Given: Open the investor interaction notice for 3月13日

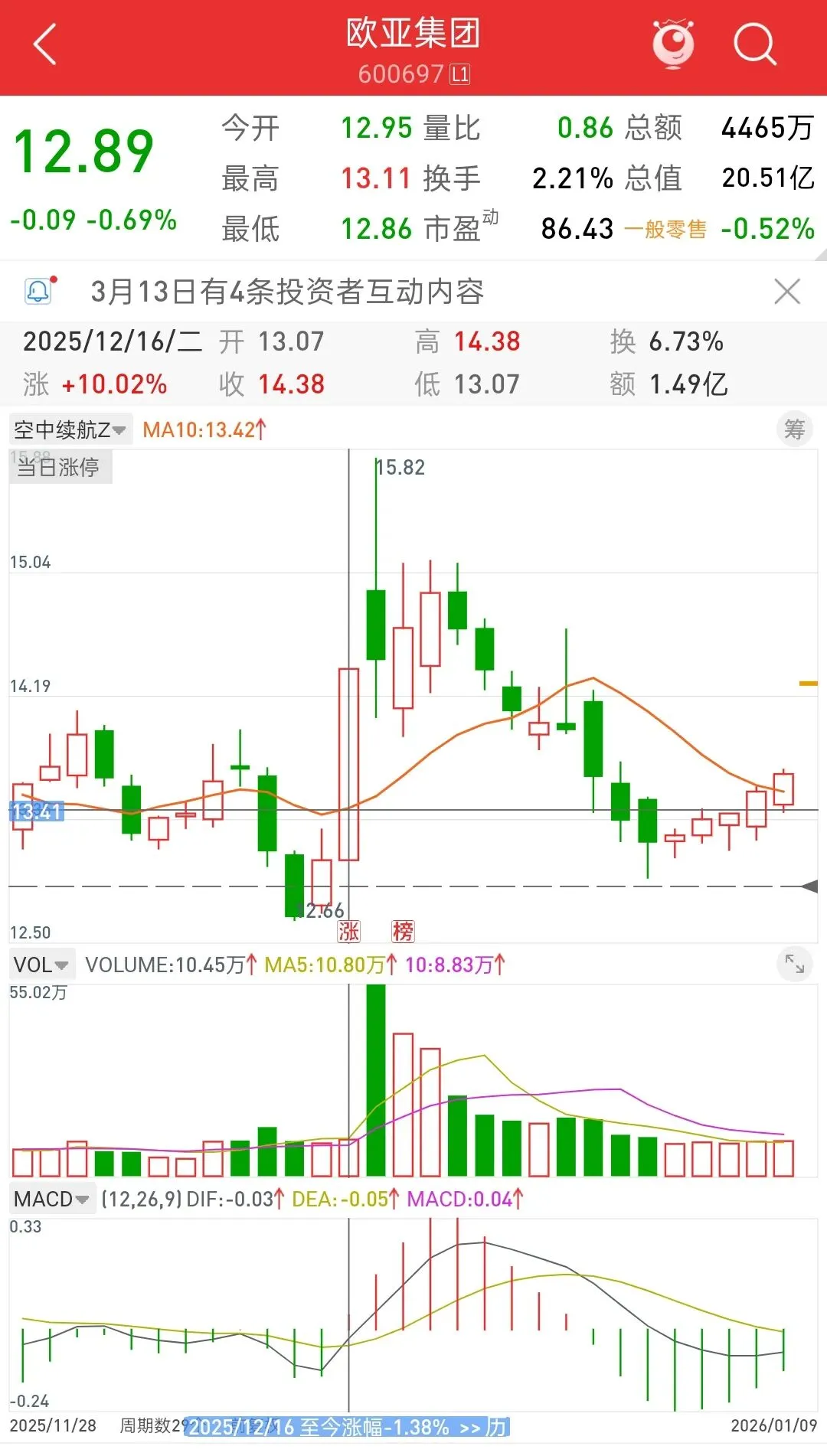Looking at the screenshot, I should [x=287, y=292].
